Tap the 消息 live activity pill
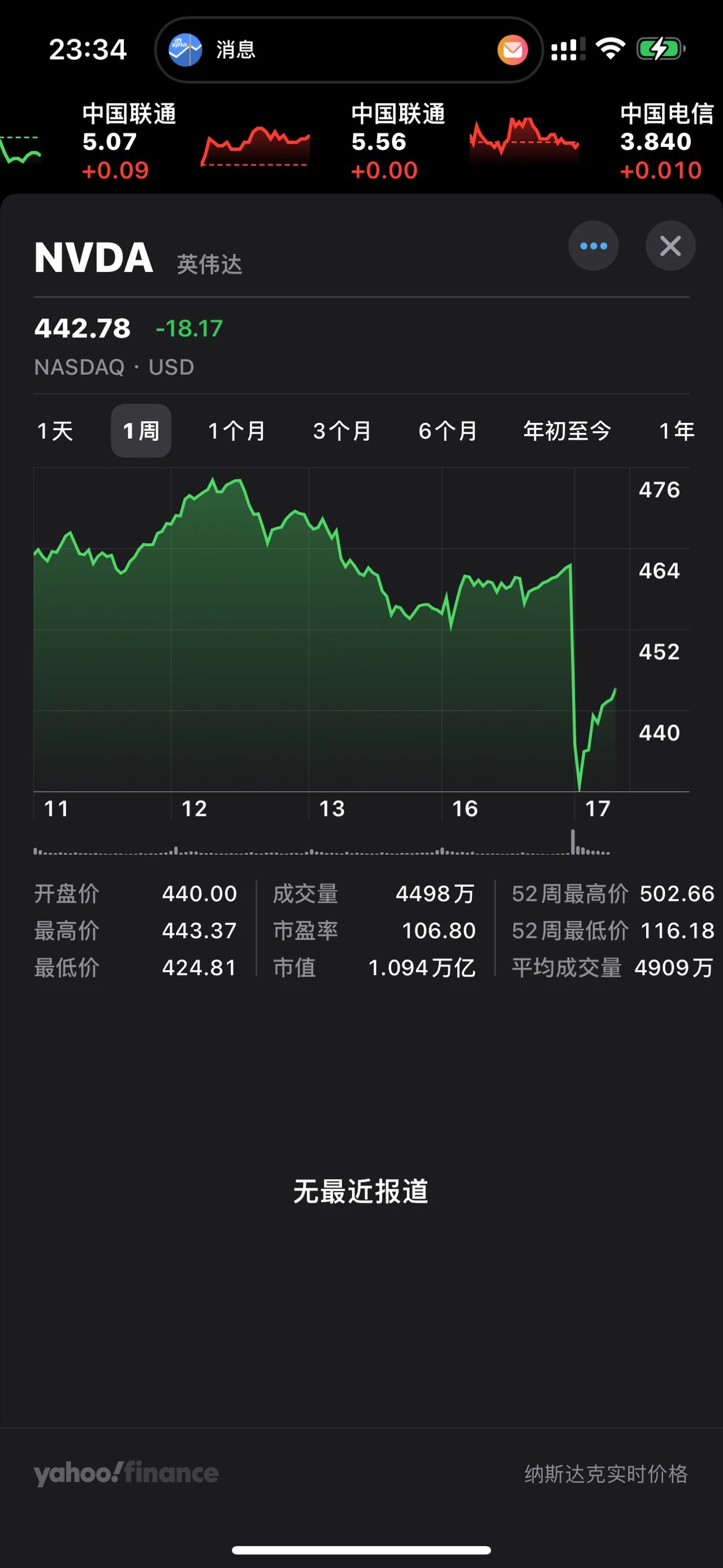Viewport: 723px width, 1568px height. pos(348,50)
